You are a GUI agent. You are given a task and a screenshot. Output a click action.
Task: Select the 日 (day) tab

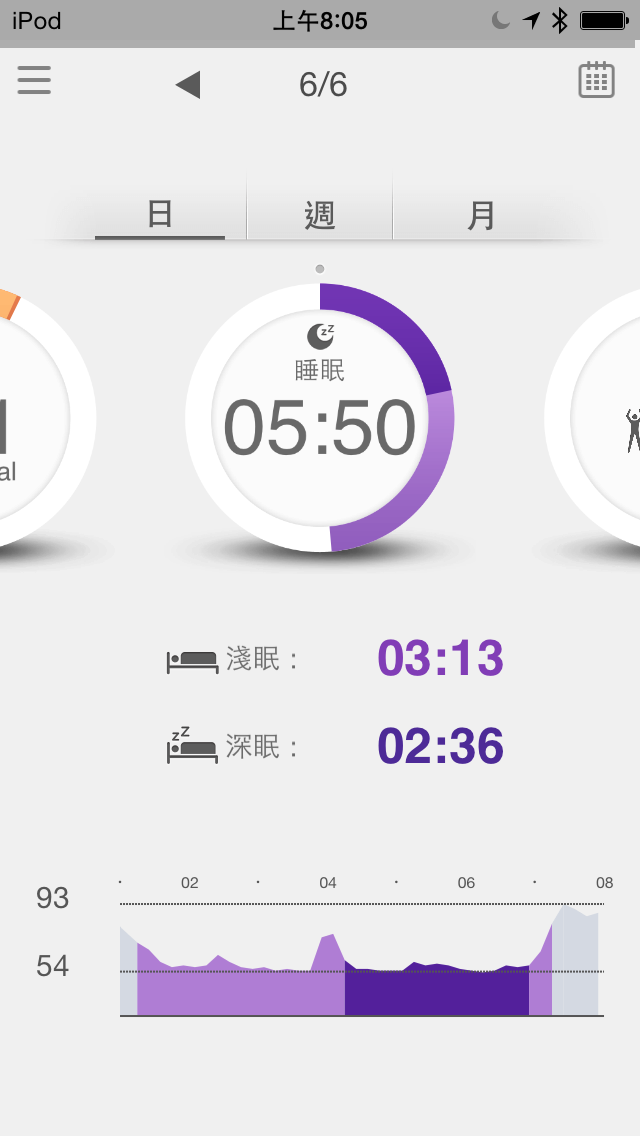(160, 215)
